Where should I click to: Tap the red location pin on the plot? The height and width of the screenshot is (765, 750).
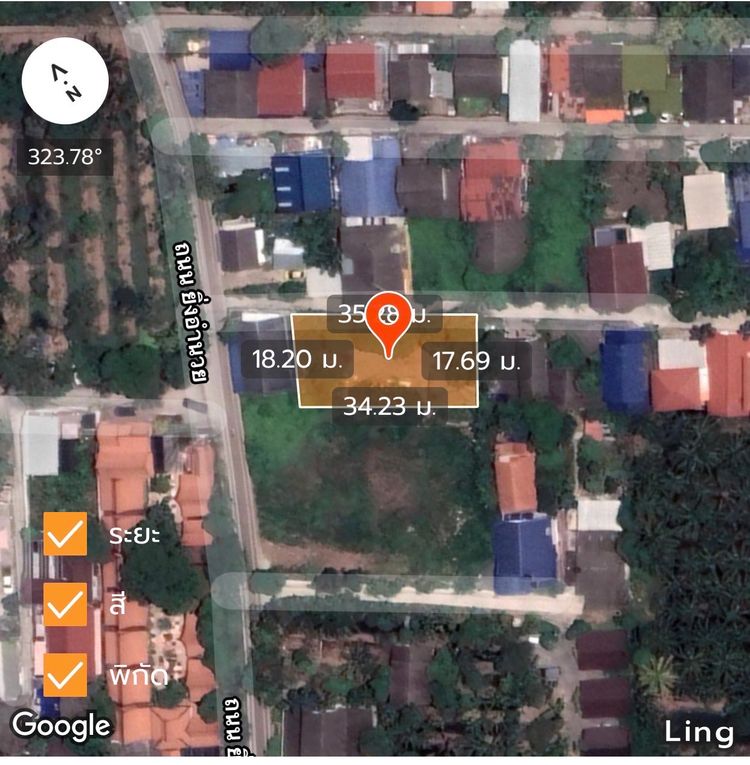pyautogui.click(x=388, y=319)
